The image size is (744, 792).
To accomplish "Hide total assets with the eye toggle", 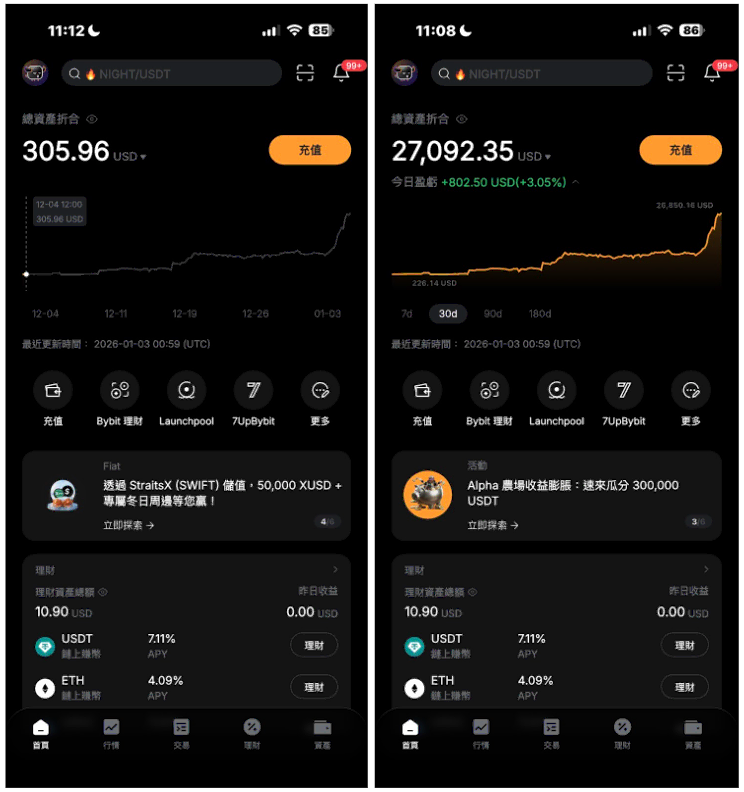I will click(90, 119).
